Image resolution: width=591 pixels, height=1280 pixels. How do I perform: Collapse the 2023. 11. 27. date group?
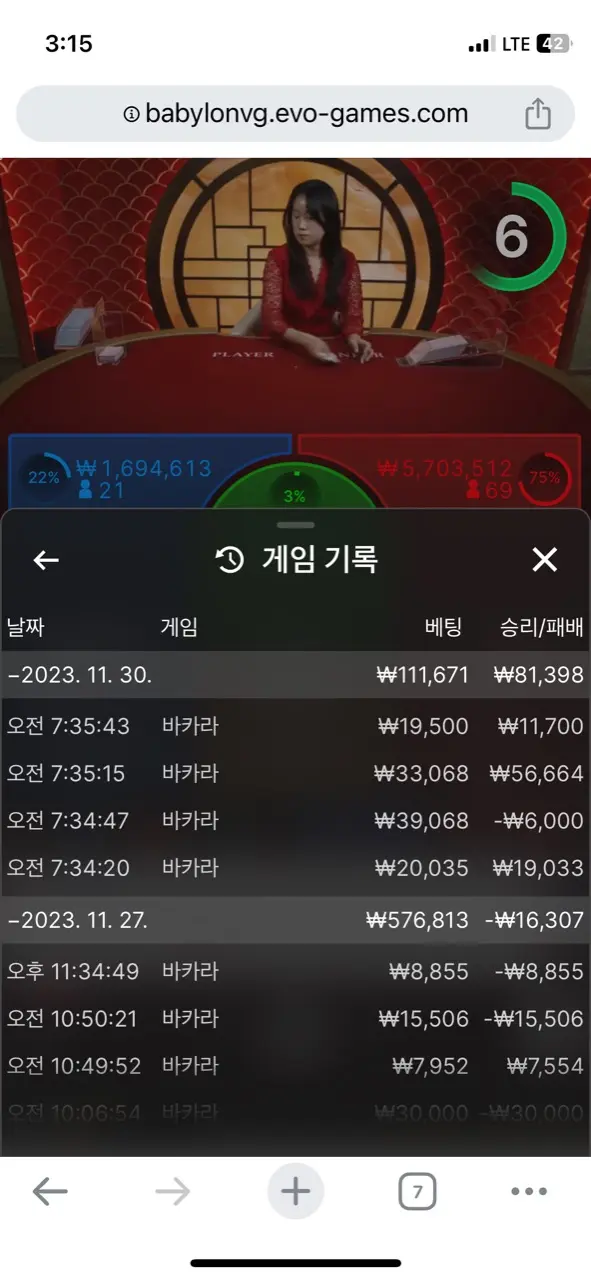pos(295,920)
